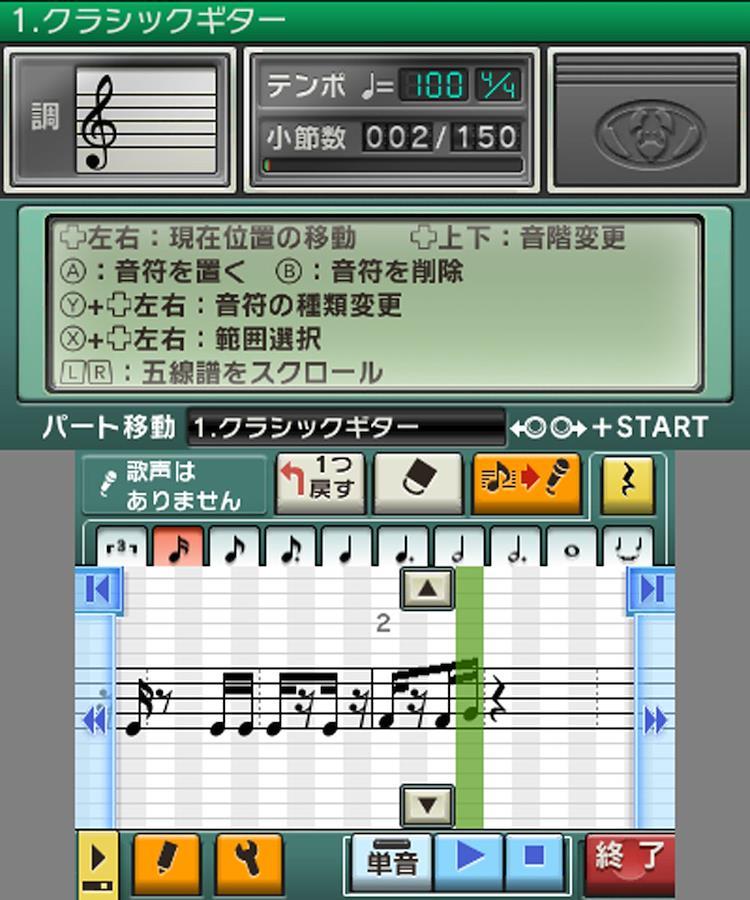This screenshot has height=900, width=750.
Task: Jump to the end of the score
Action: [x=652, y=589]
